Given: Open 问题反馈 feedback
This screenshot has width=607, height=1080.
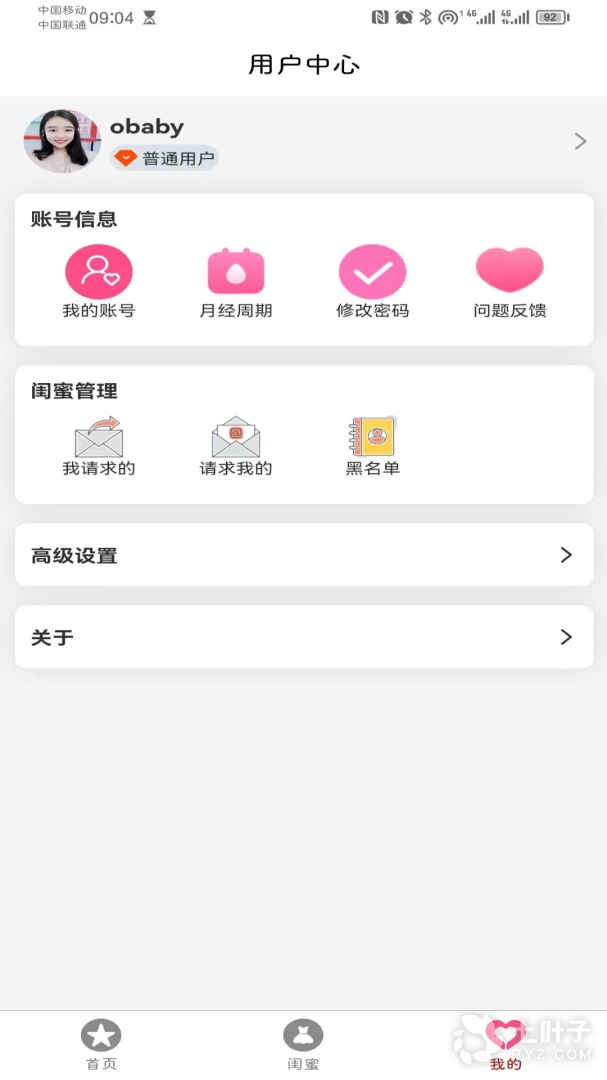Looking at the screenshot, I should tap(509, 280).
